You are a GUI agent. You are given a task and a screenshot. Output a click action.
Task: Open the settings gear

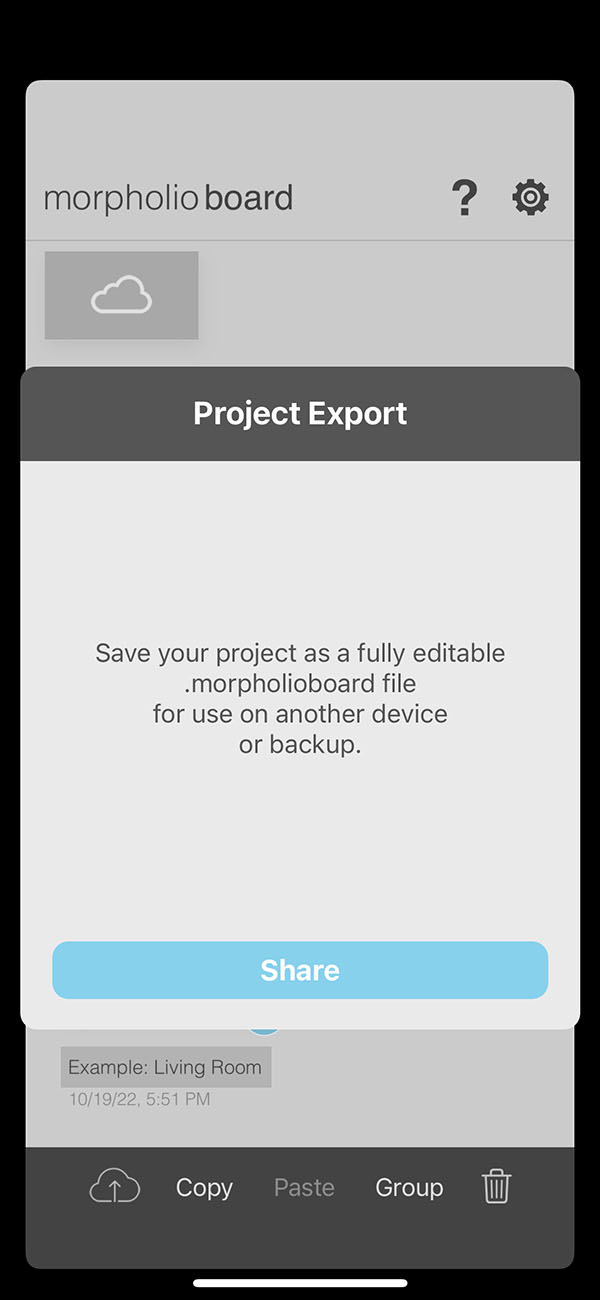click(x=530, y=198)
